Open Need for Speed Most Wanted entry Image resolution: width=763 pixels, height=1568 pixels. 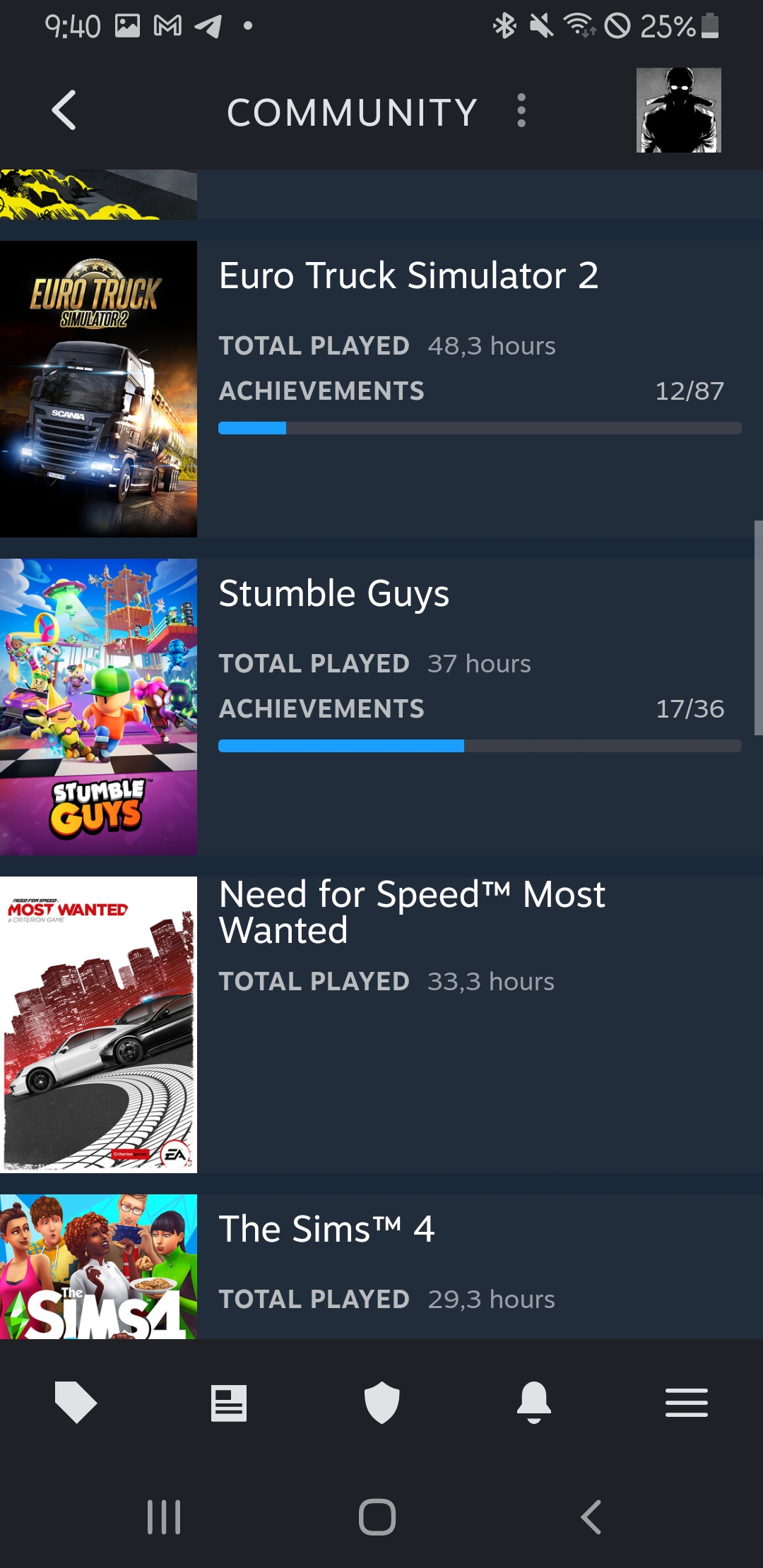pos(411,912)
